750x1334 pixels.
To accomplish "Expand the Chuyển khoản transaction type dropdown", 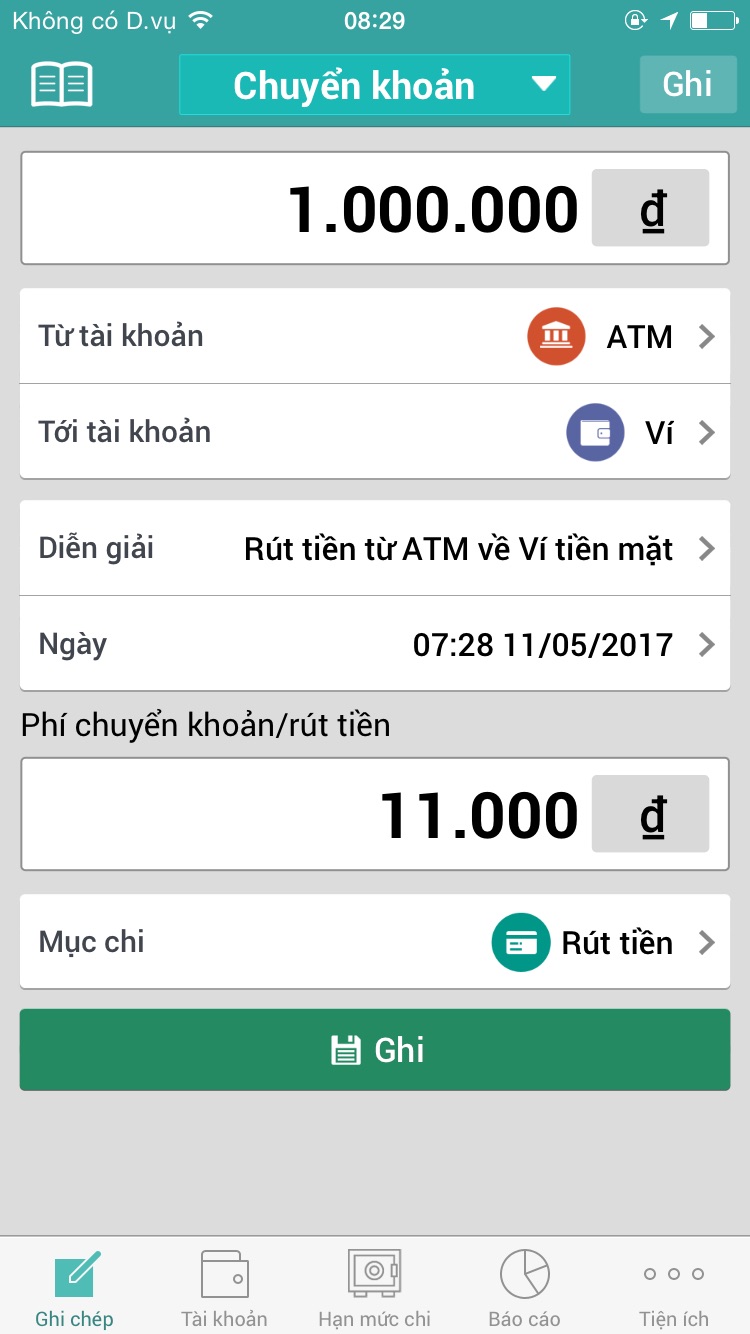I will point(374,85).
